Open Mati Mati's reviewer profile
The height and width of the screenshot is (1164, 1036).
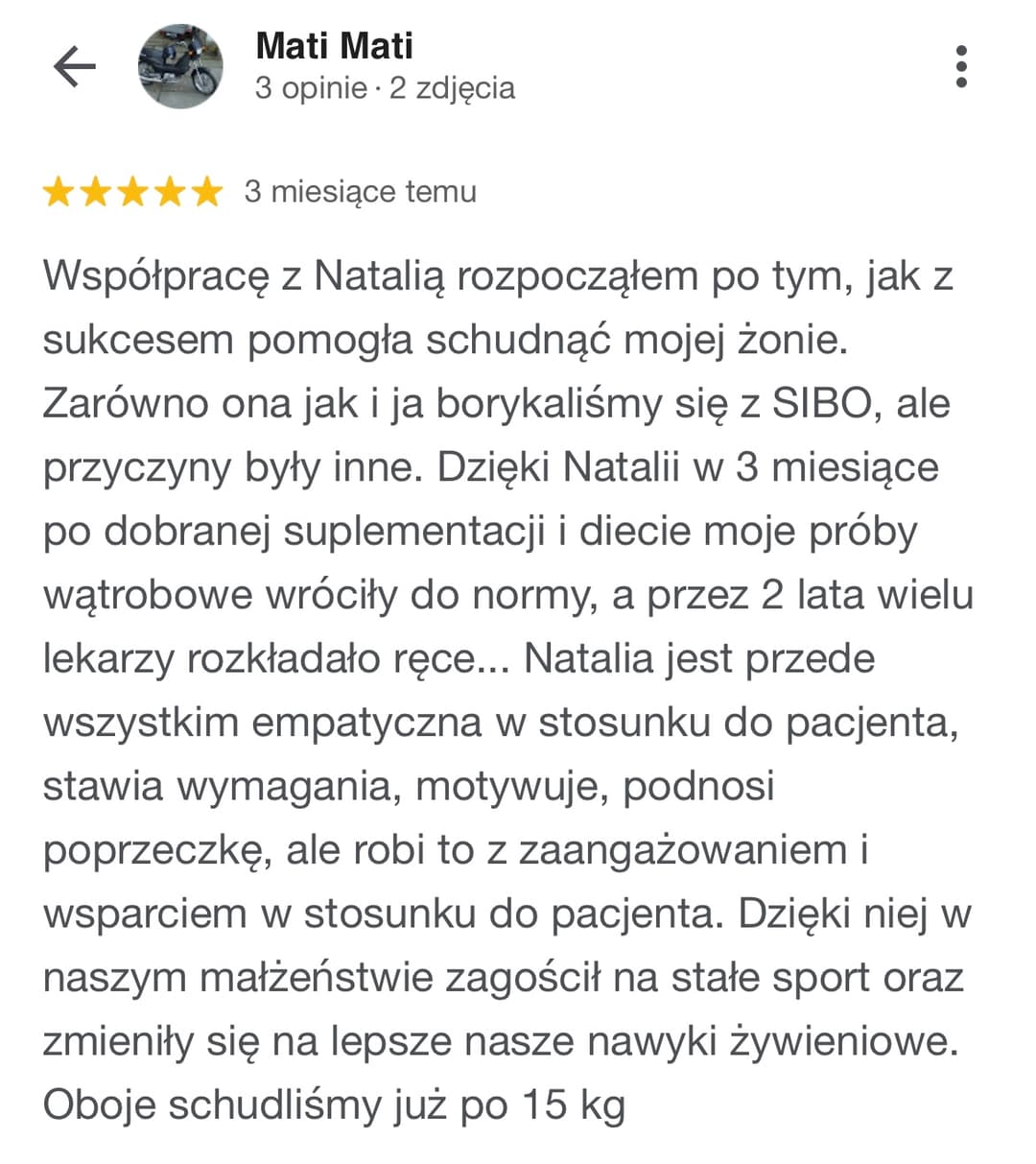pyautogui.click(x=334, y=46)
